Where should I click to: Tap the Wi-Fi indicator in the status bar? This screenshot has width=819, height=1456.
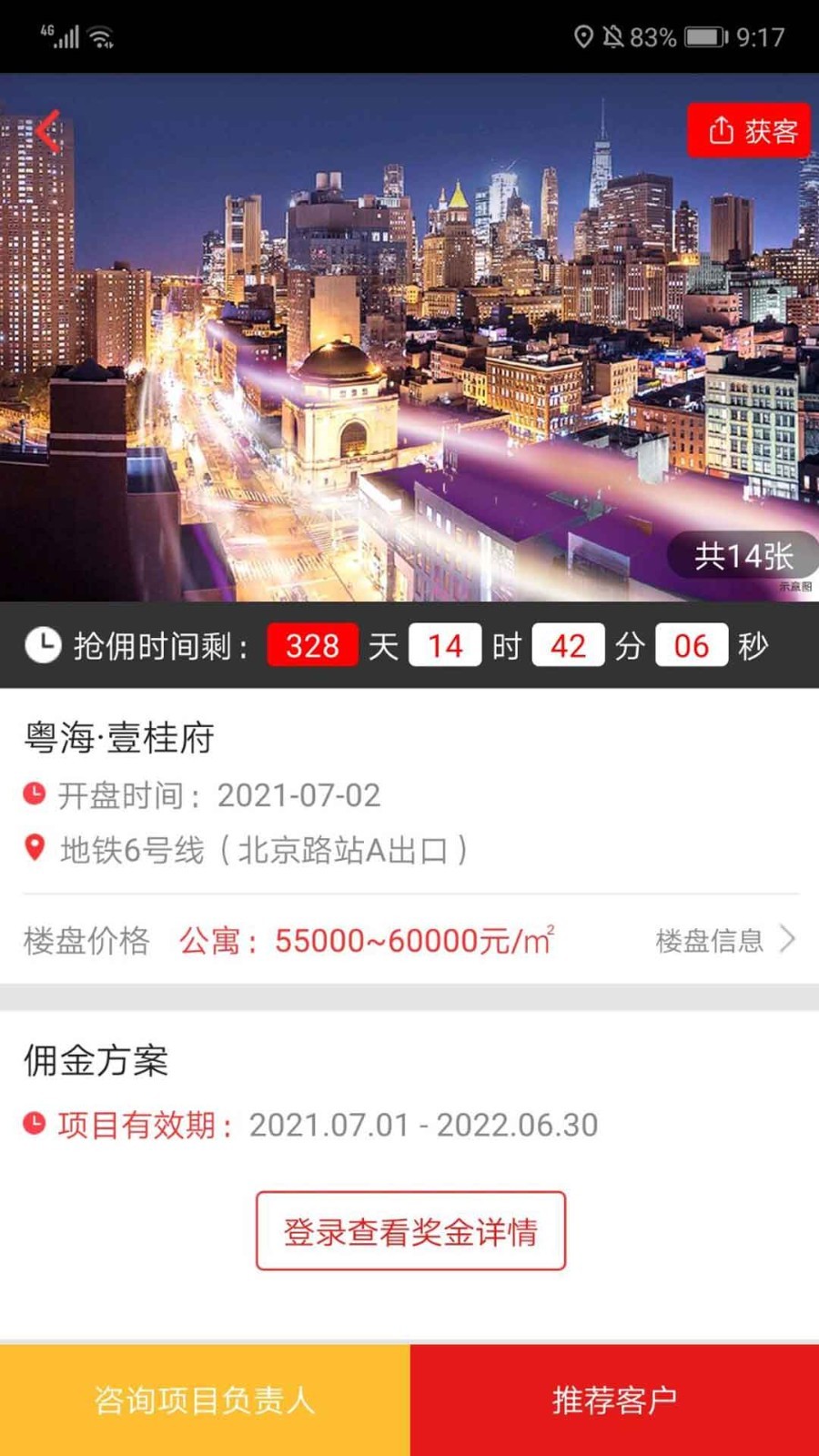(x=100, y=36)
